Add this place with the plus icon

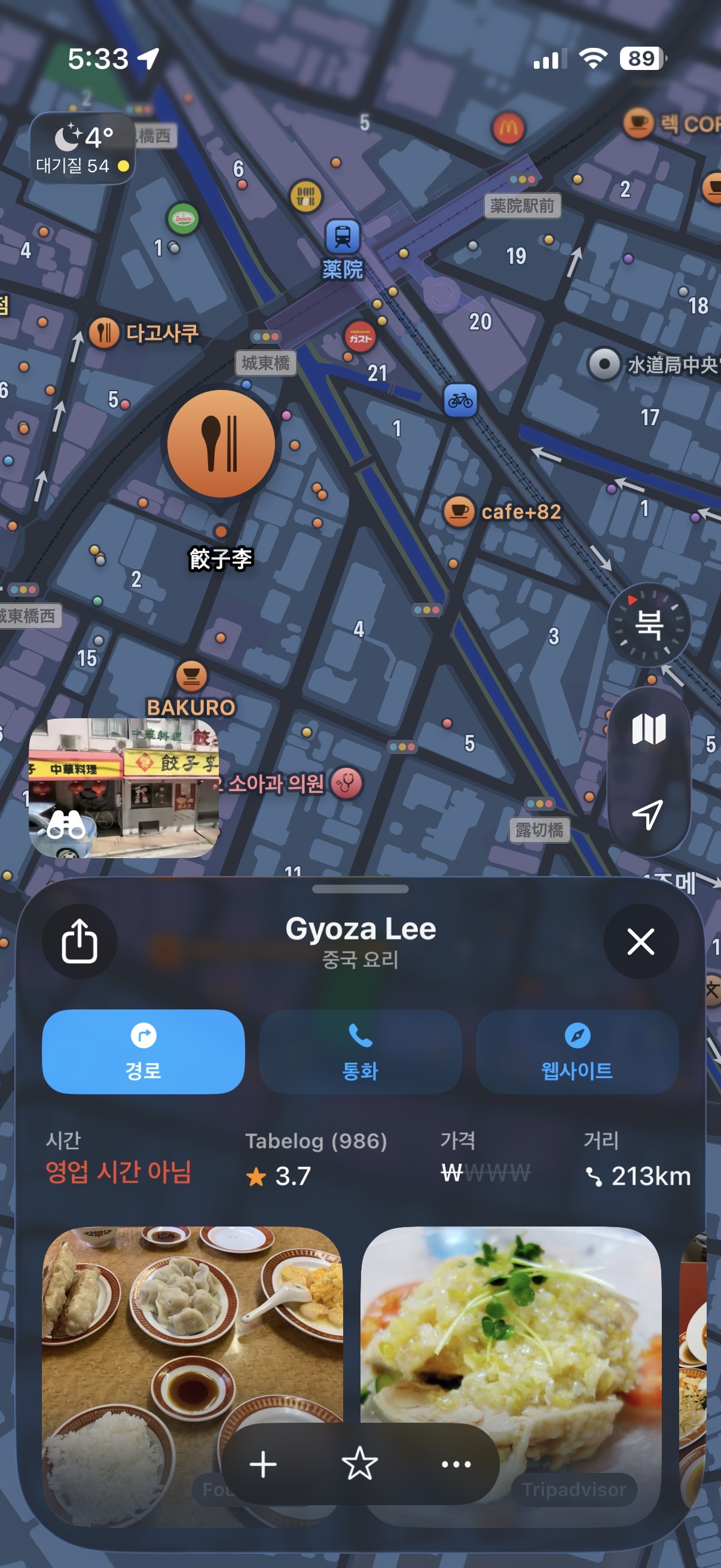[264, 1464]
